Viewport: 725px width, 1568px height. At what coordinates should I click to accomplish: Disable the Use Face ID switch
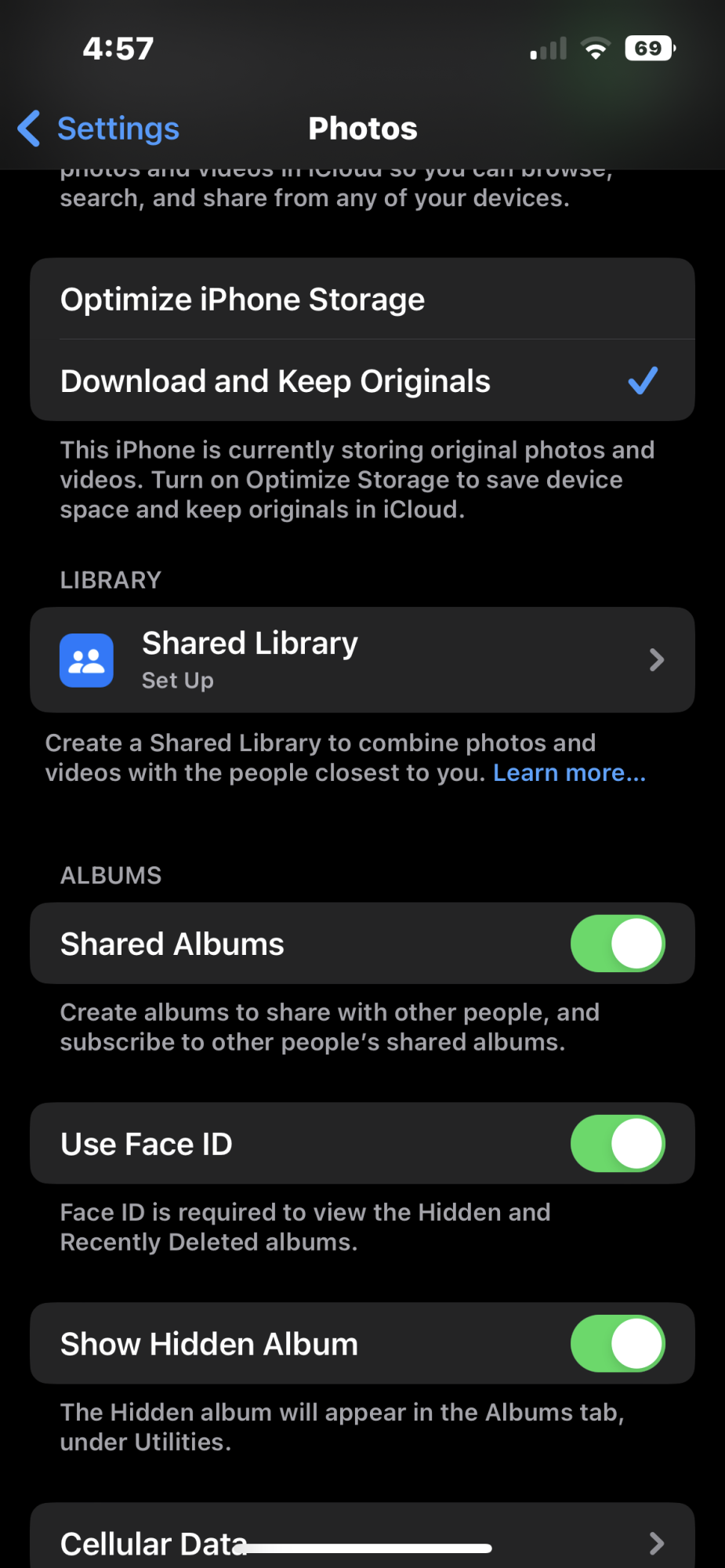(618, 1143)
